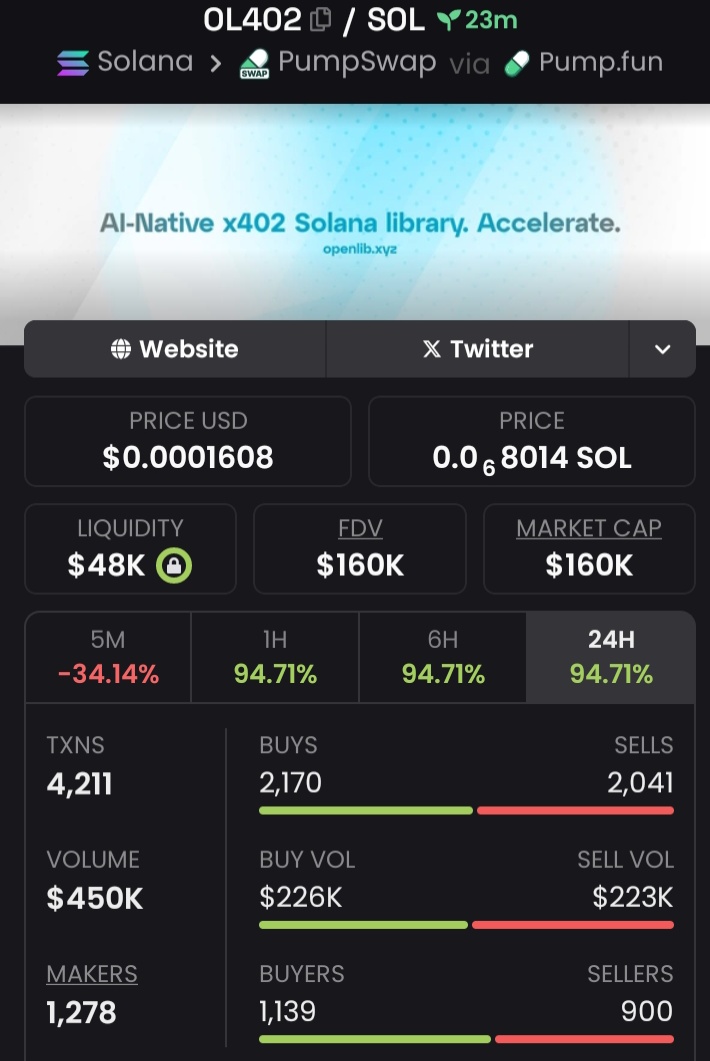Viewport: 710px width, 1061px height.
Task: Open the Makers info link
Action: click(x=92, y=973)
